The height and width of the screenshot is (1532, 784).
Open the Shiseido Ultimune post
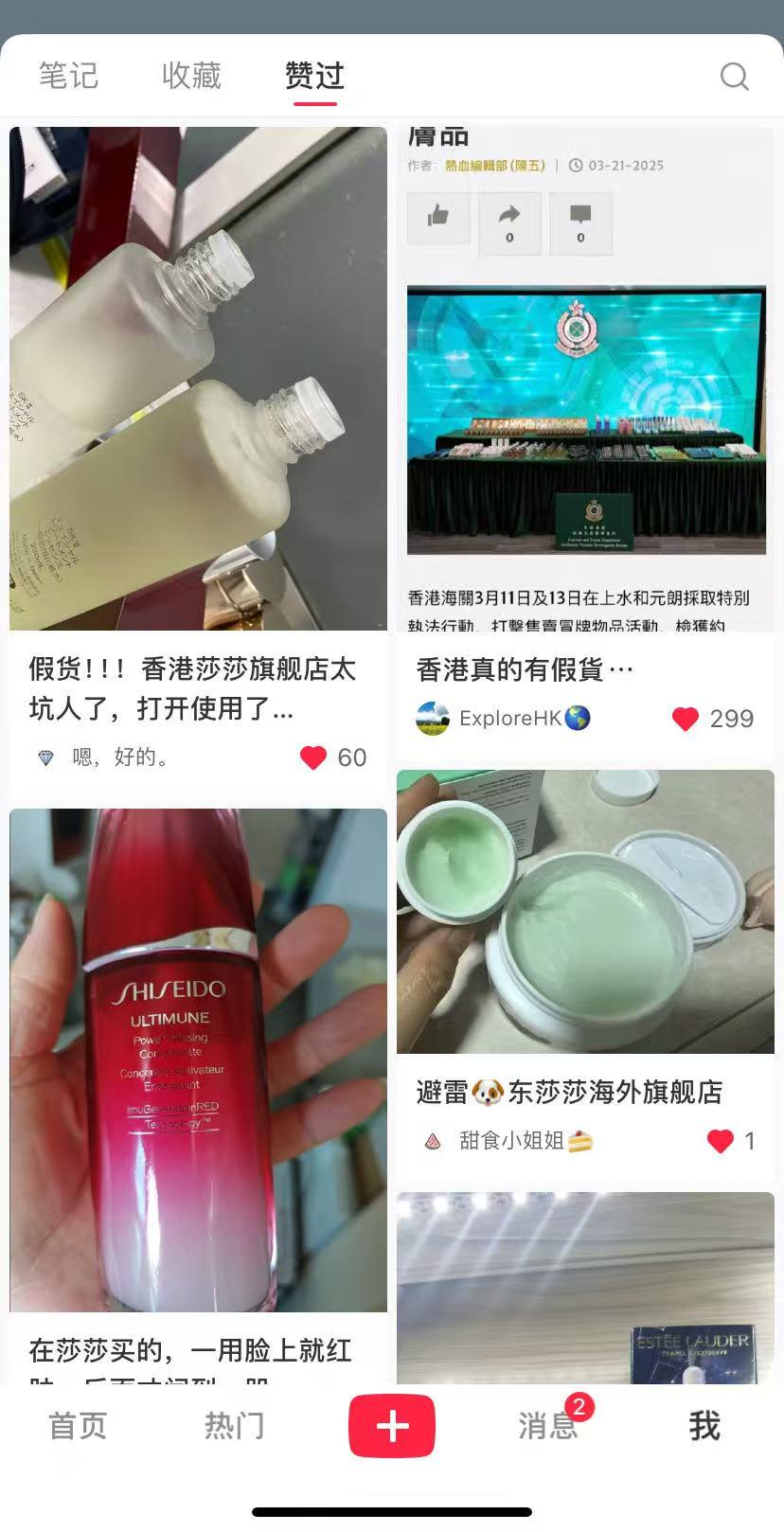point(198,1060)
